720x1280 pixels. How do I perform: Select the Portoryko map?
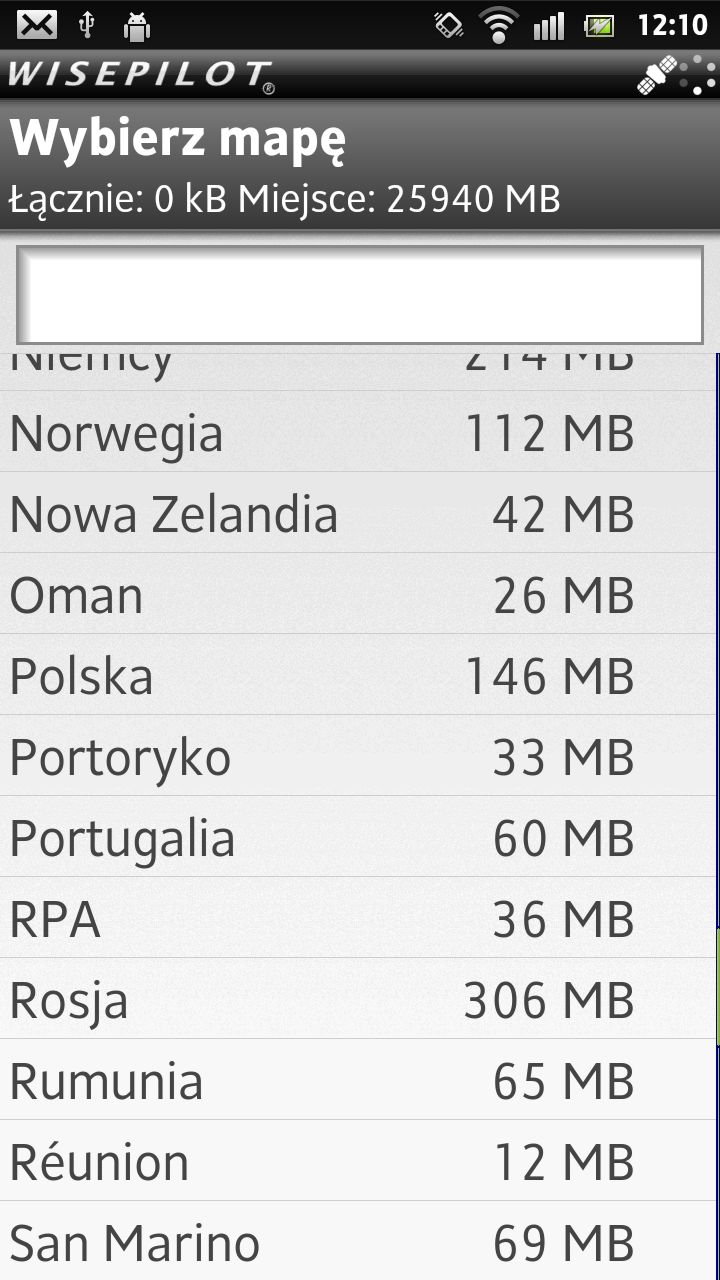(358, 756)
